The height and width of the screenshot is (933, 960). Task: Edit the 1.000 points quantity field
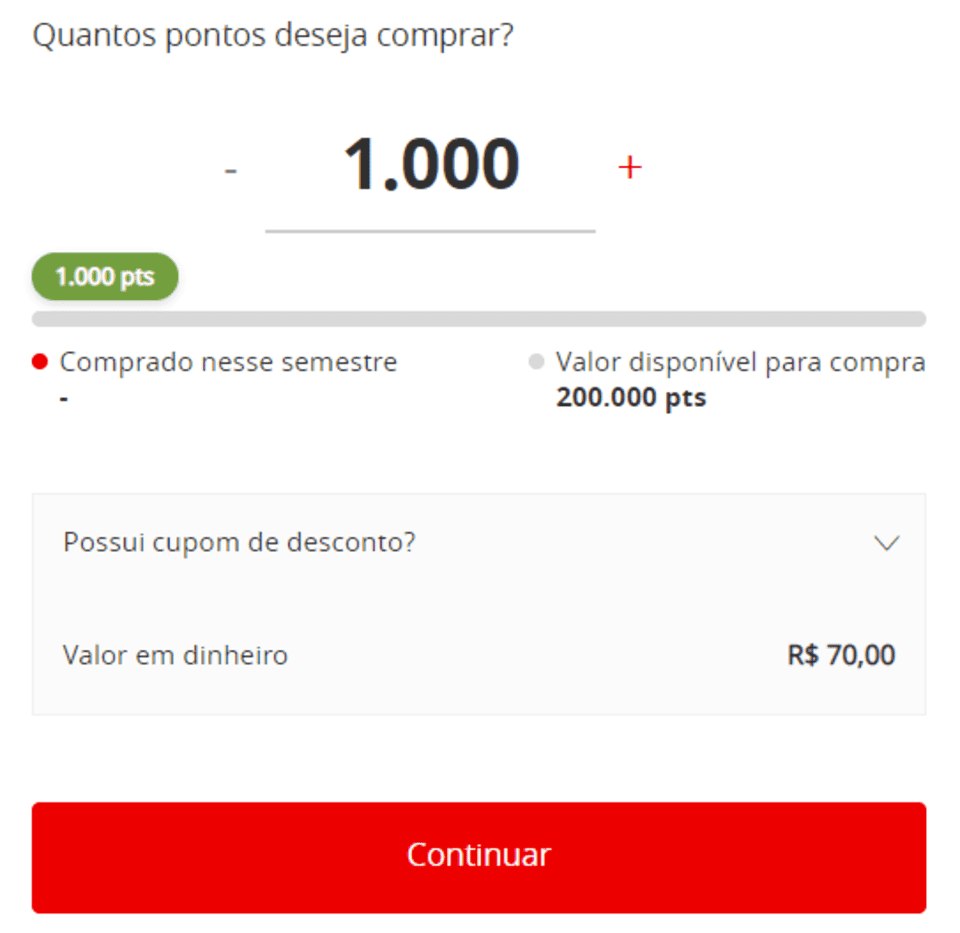[x=431, y=166]
